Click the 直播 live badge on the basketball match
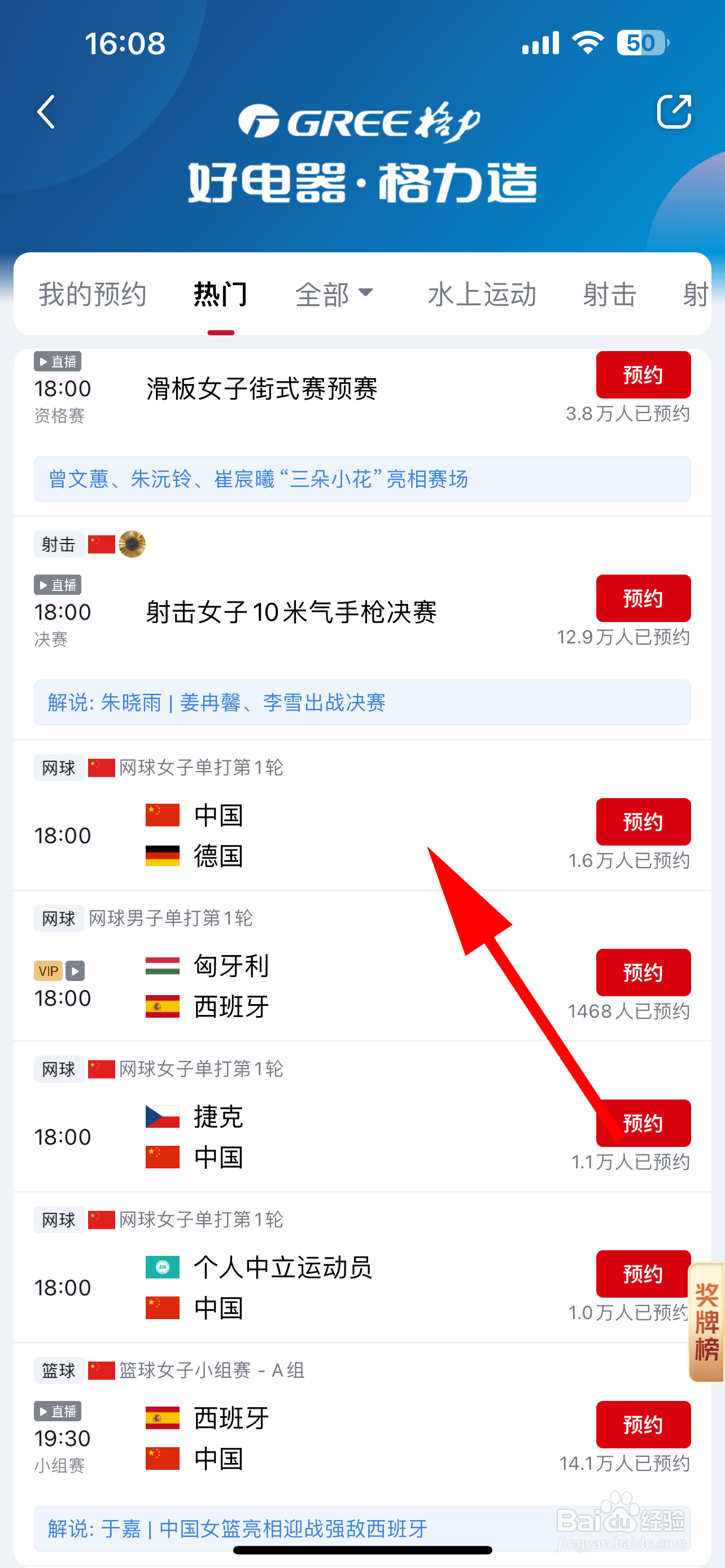Viewport: 725px width, 1568px height. coord(58,1411)
